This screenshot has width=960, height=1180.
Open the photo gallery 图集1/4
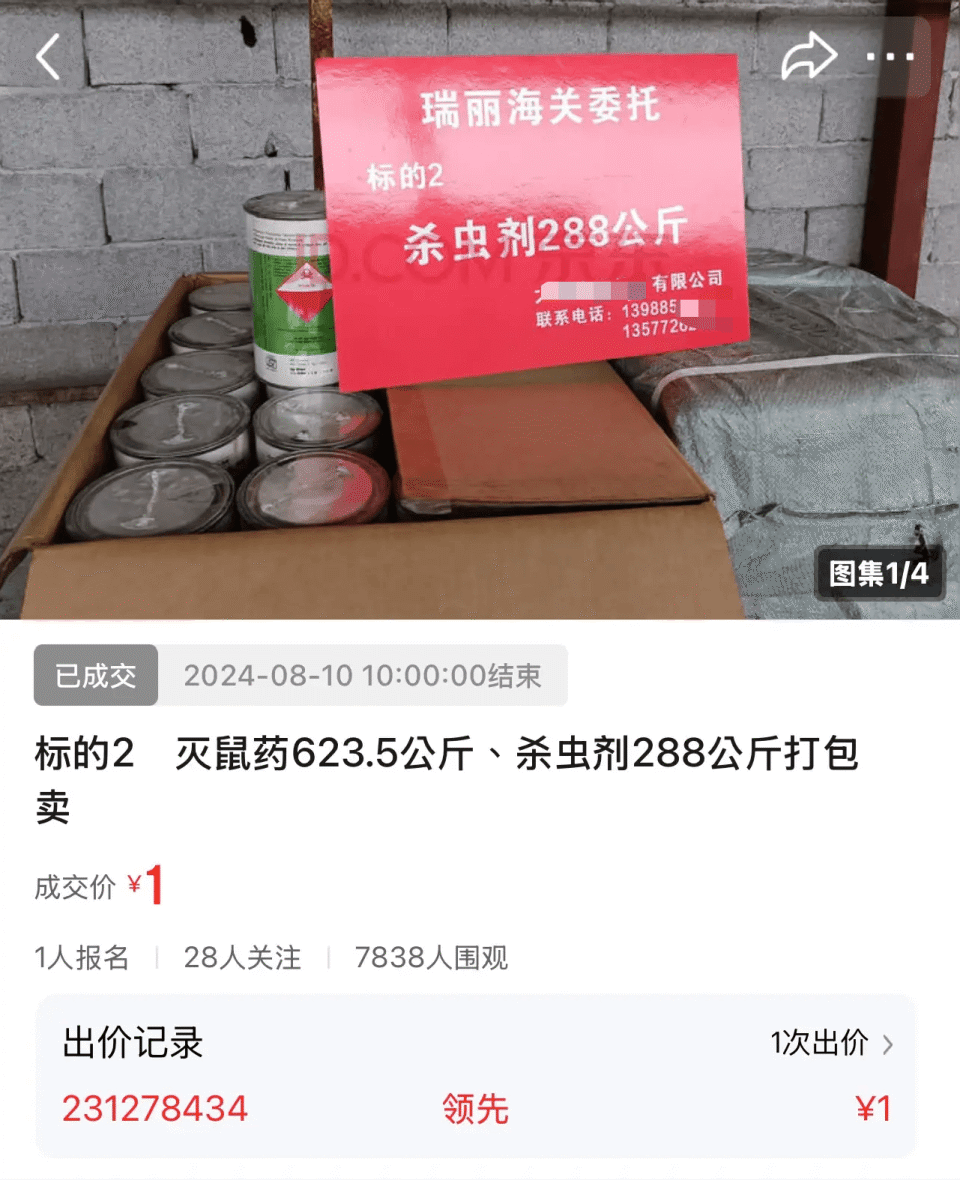(879, 573)
